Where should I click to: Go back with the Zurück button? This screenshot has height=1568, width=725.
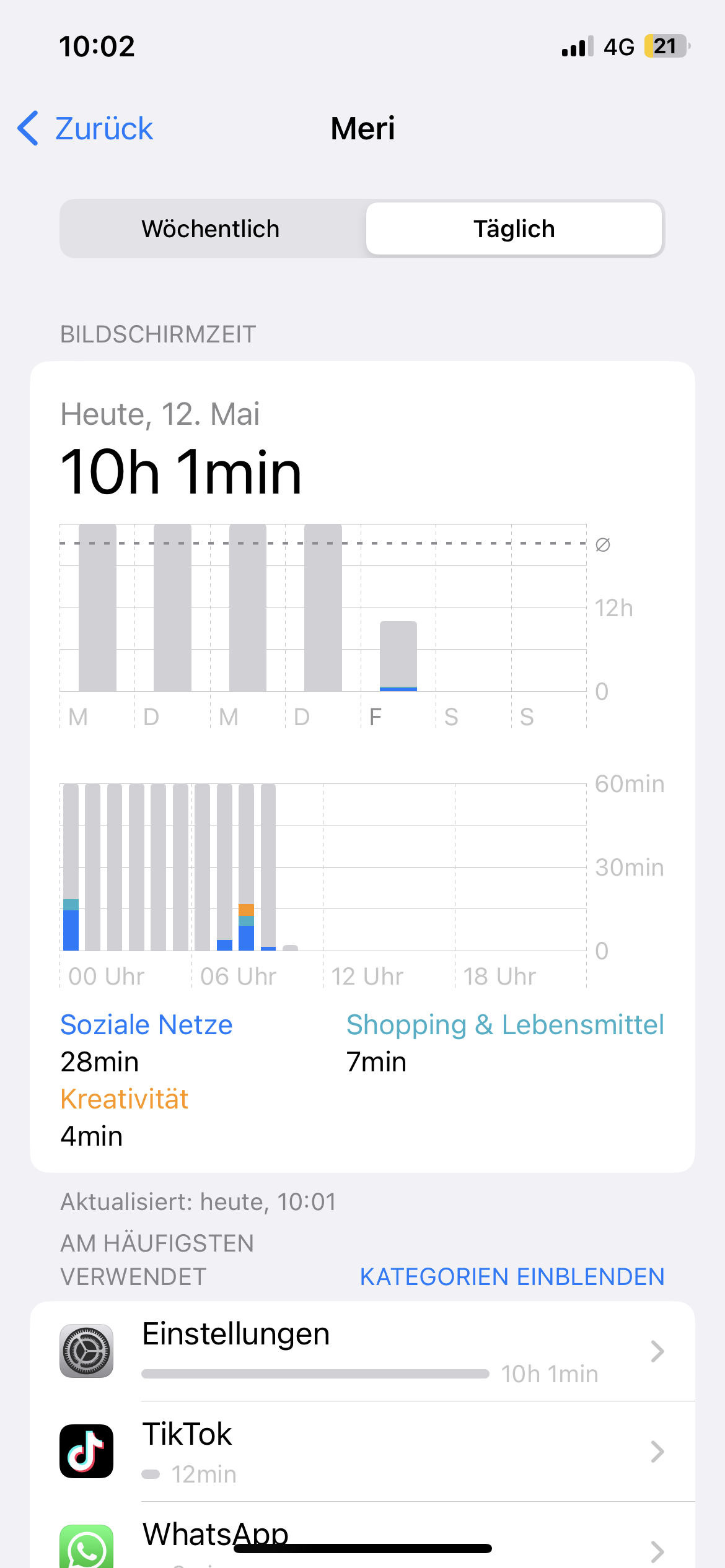[x=86, y=129]
